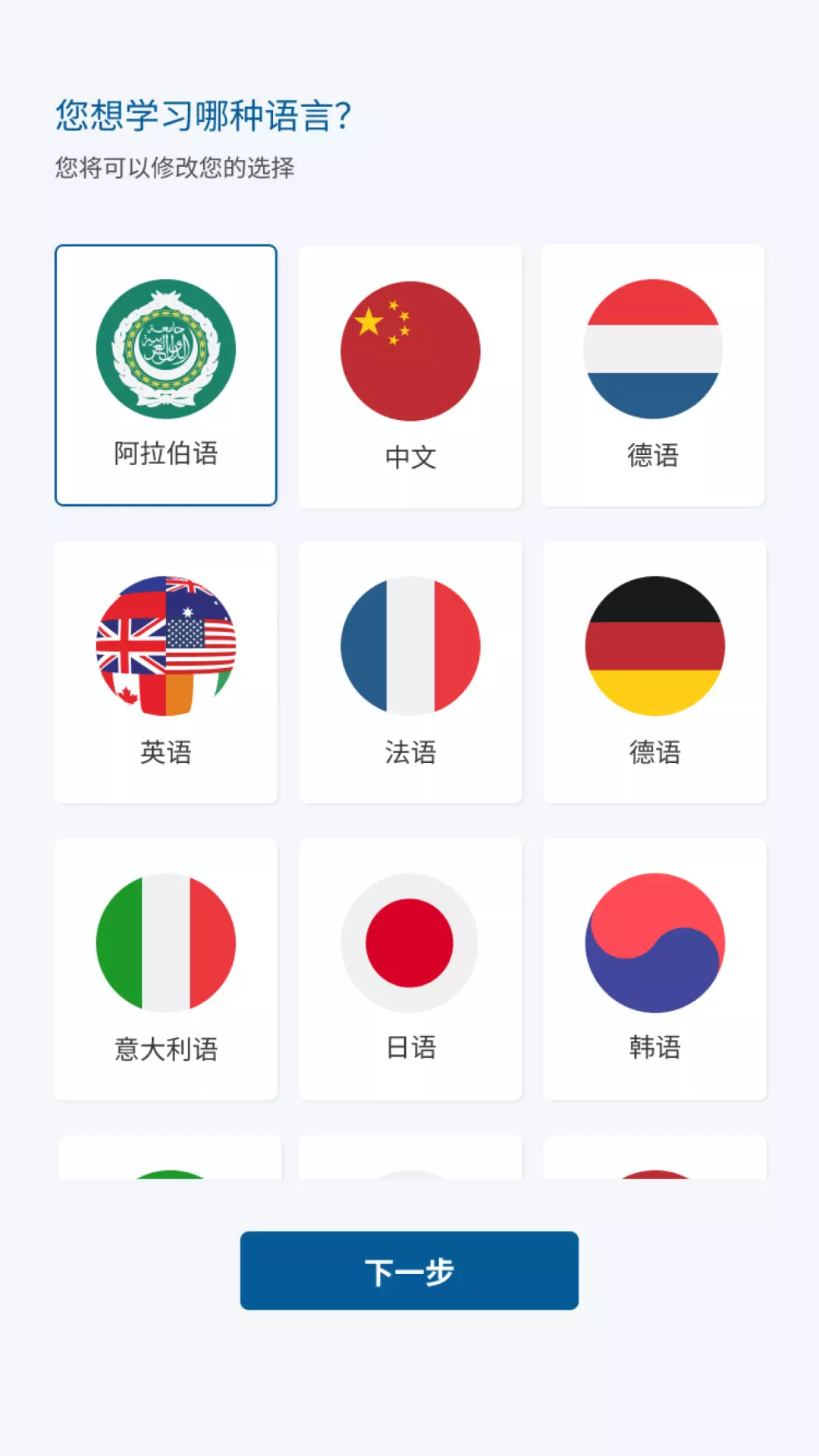This screenshot has width=819, height=1456.
Task: Select the 阿拉伯语 language card
Action: point(166,375)
